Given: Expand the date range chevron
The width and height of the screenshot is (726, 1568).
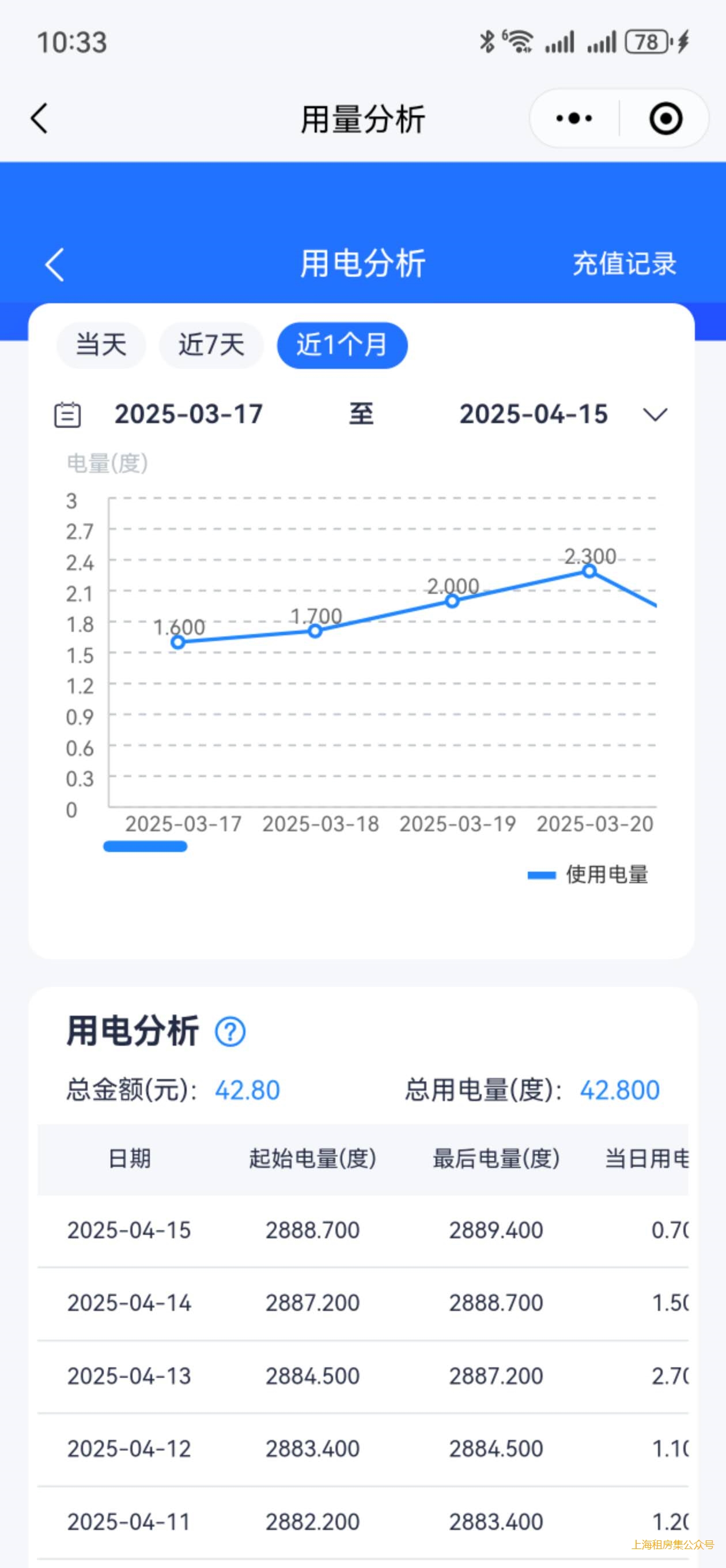Looking at the screenshot, I should pos(655,415).
